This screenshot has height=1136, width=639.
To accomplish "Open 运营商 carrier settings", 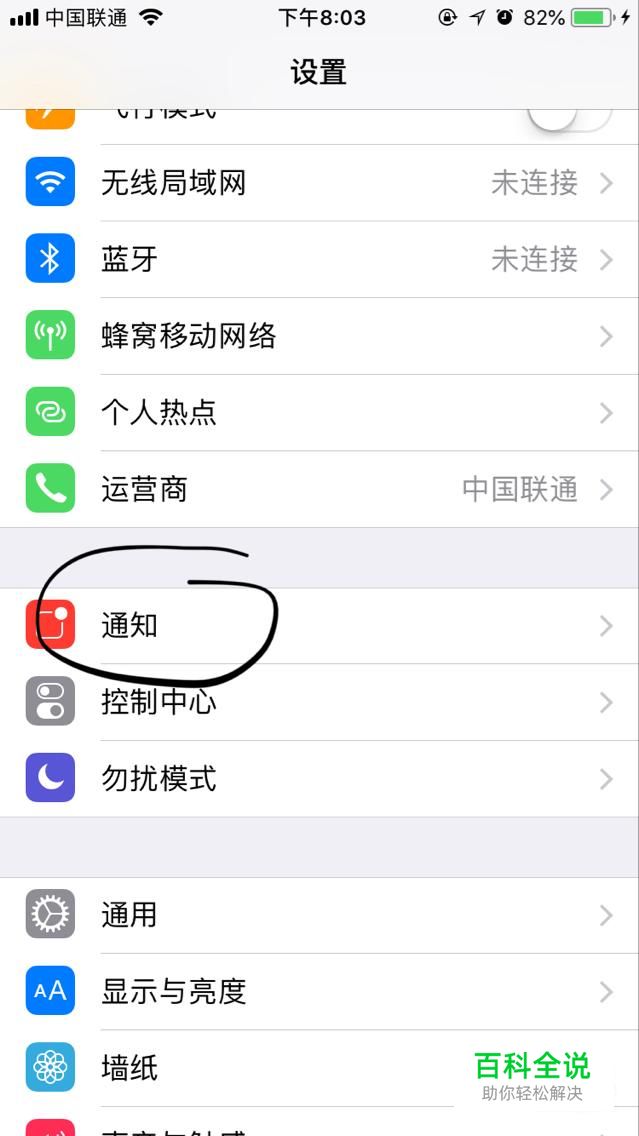I will click(320, 490).
